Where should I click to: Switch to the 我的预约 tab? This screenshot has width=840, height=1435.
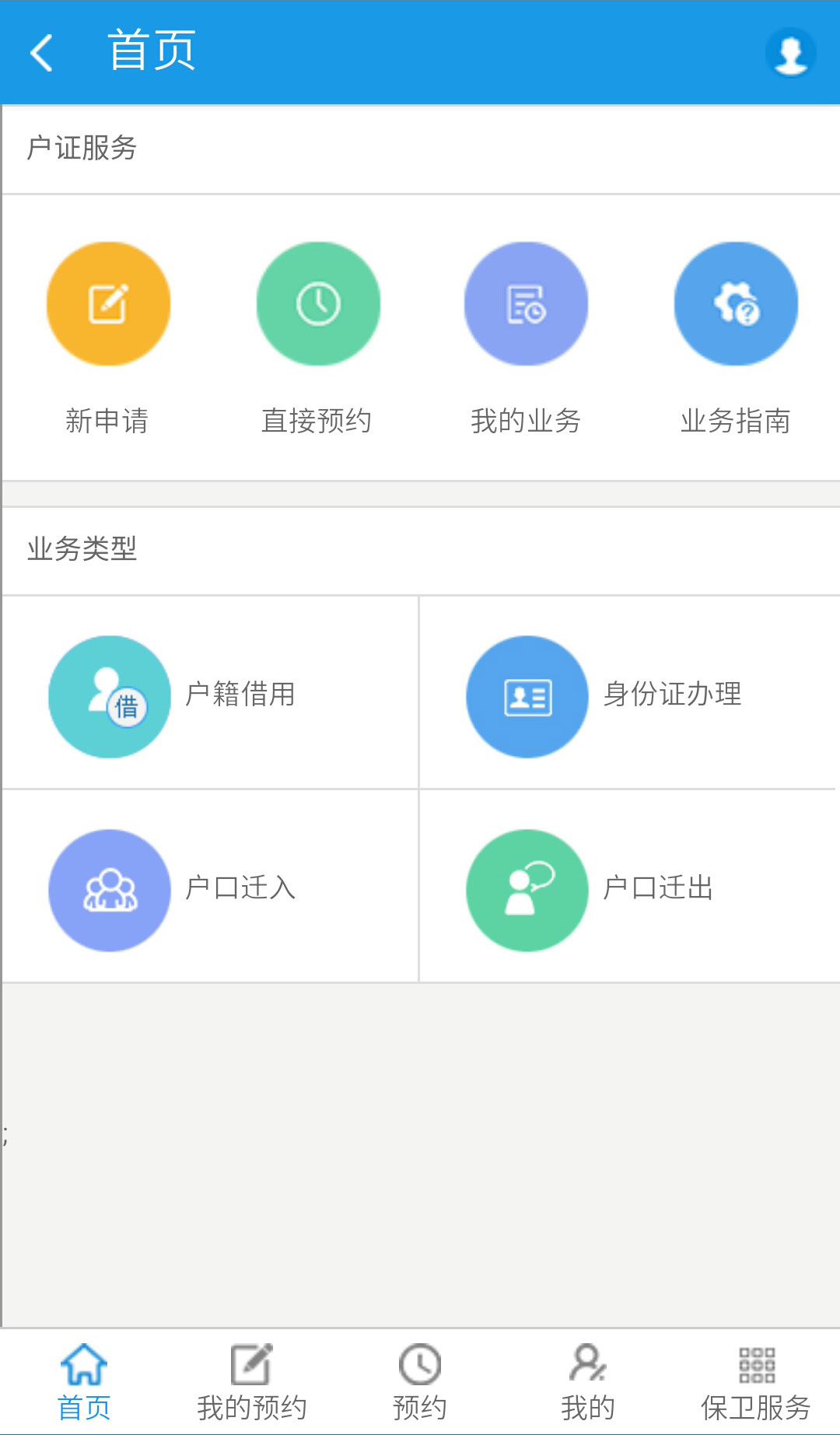click(251, 1381)
